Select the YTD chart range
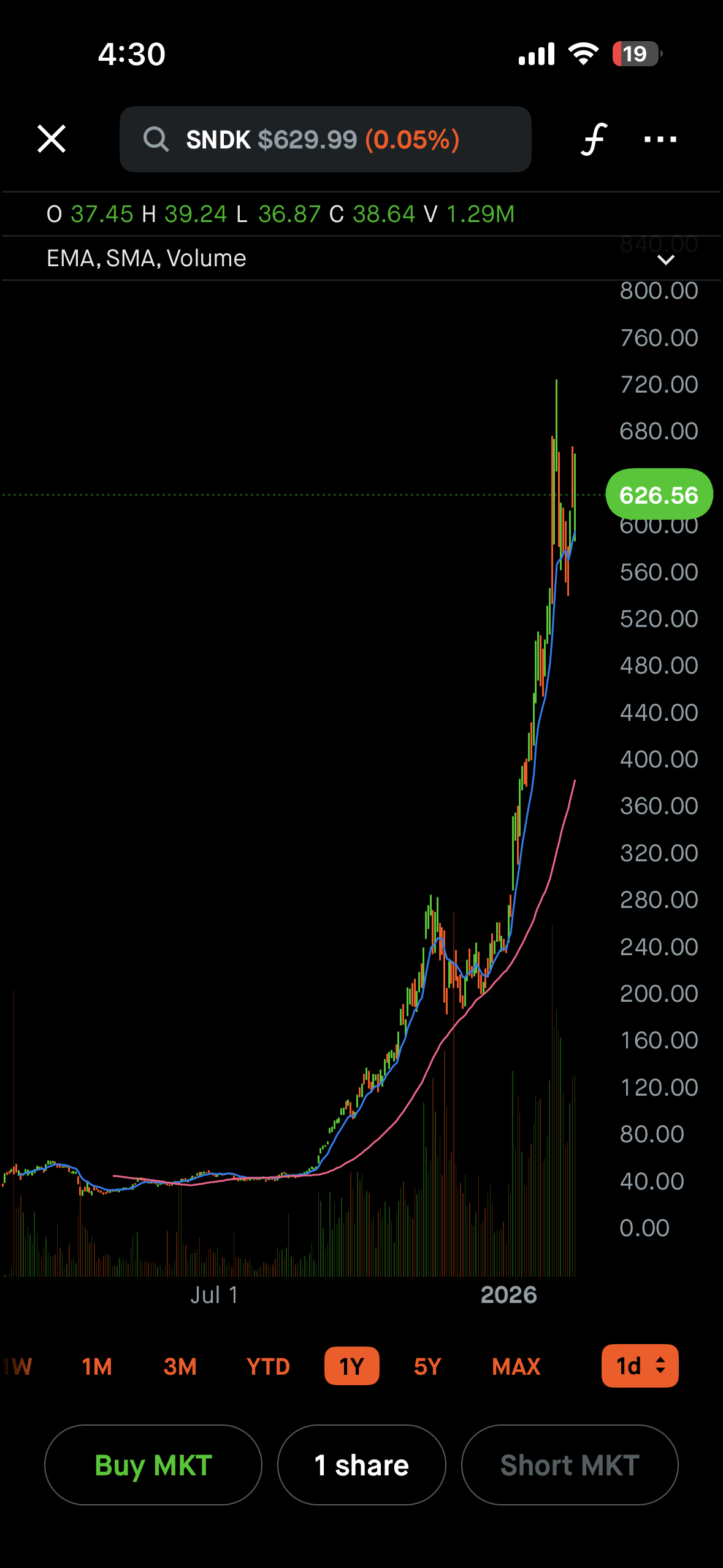 point(268,1366)
